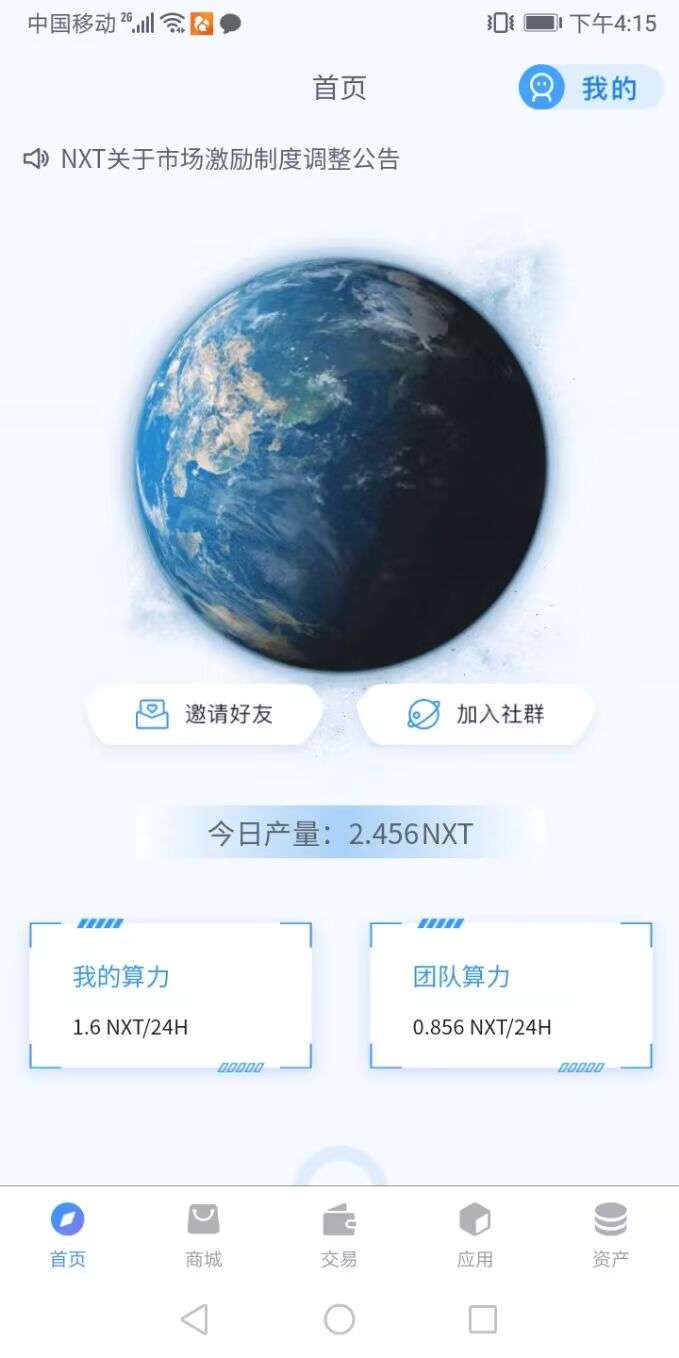Switch to the 首页 tab
Viewport: 679px width, 1358px height.
(68, 1236)
